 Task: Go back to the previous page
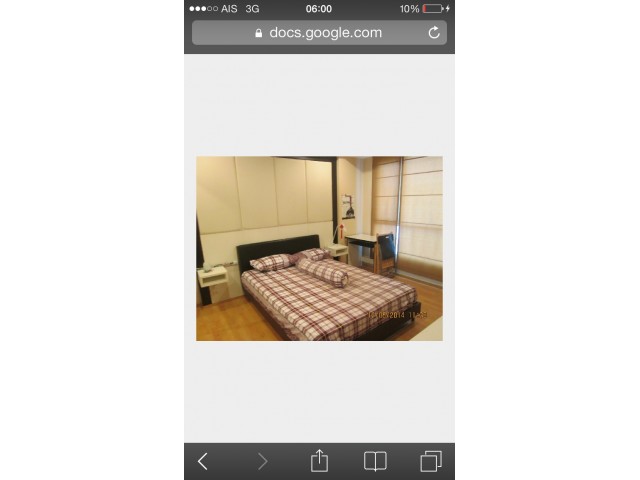pyautogui.click(x=203, y=461)
